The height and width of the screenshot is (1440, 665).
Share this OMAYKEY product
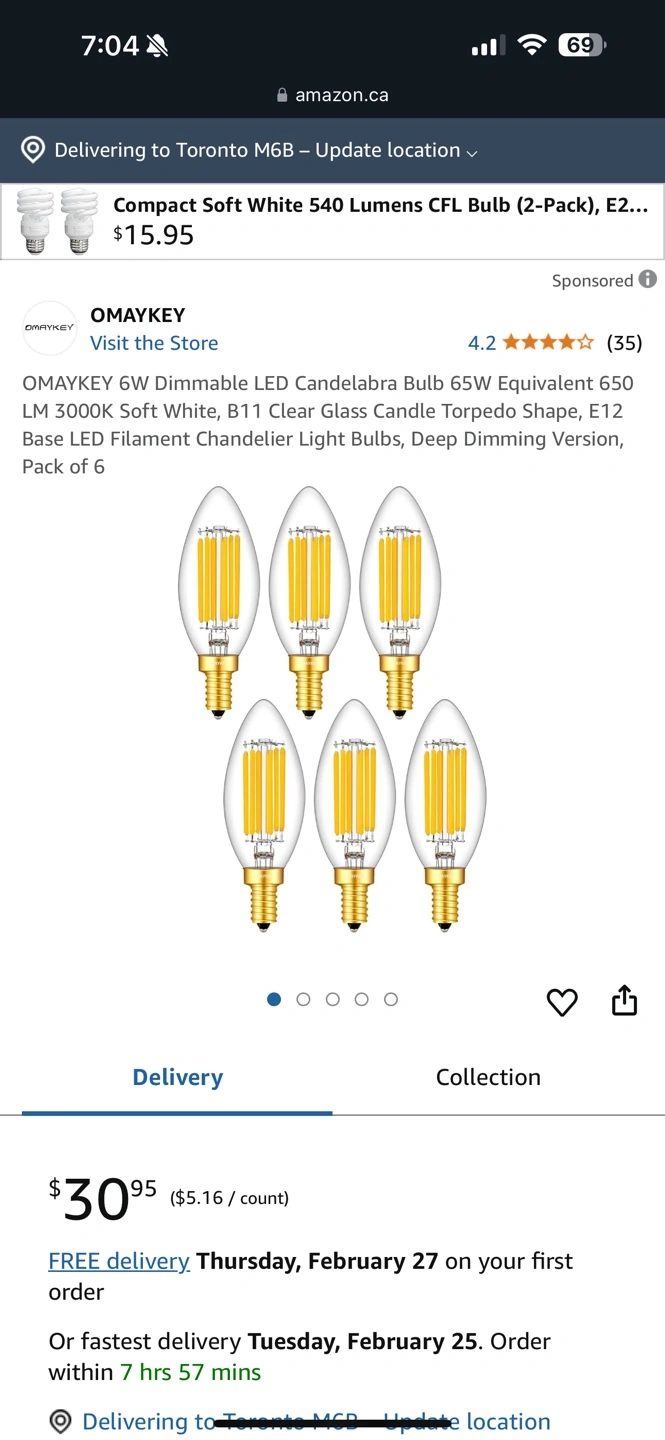[x=624, y=1000]
